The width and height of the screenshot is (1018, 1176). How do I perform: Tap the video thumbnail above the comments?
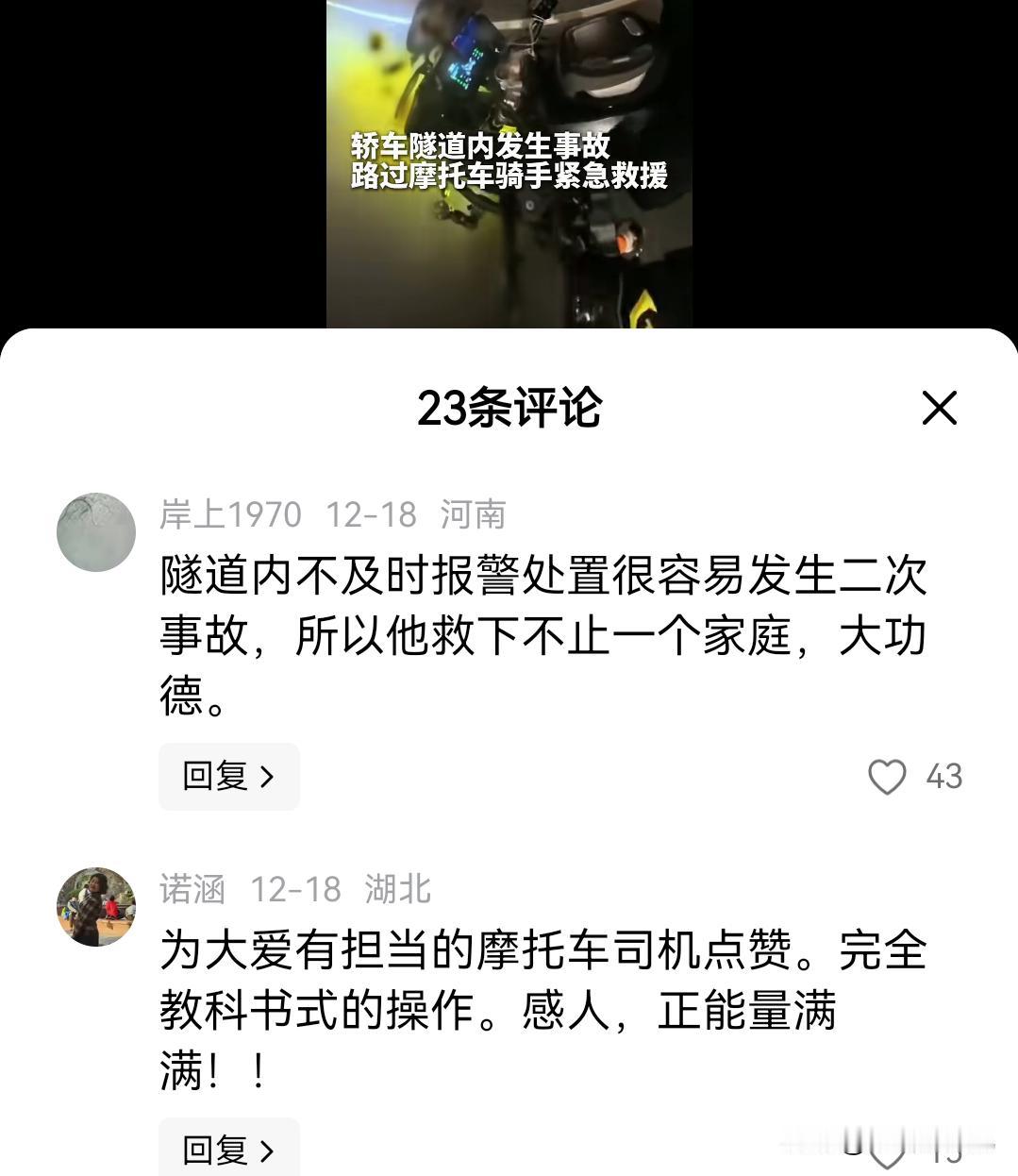point(509,160)
